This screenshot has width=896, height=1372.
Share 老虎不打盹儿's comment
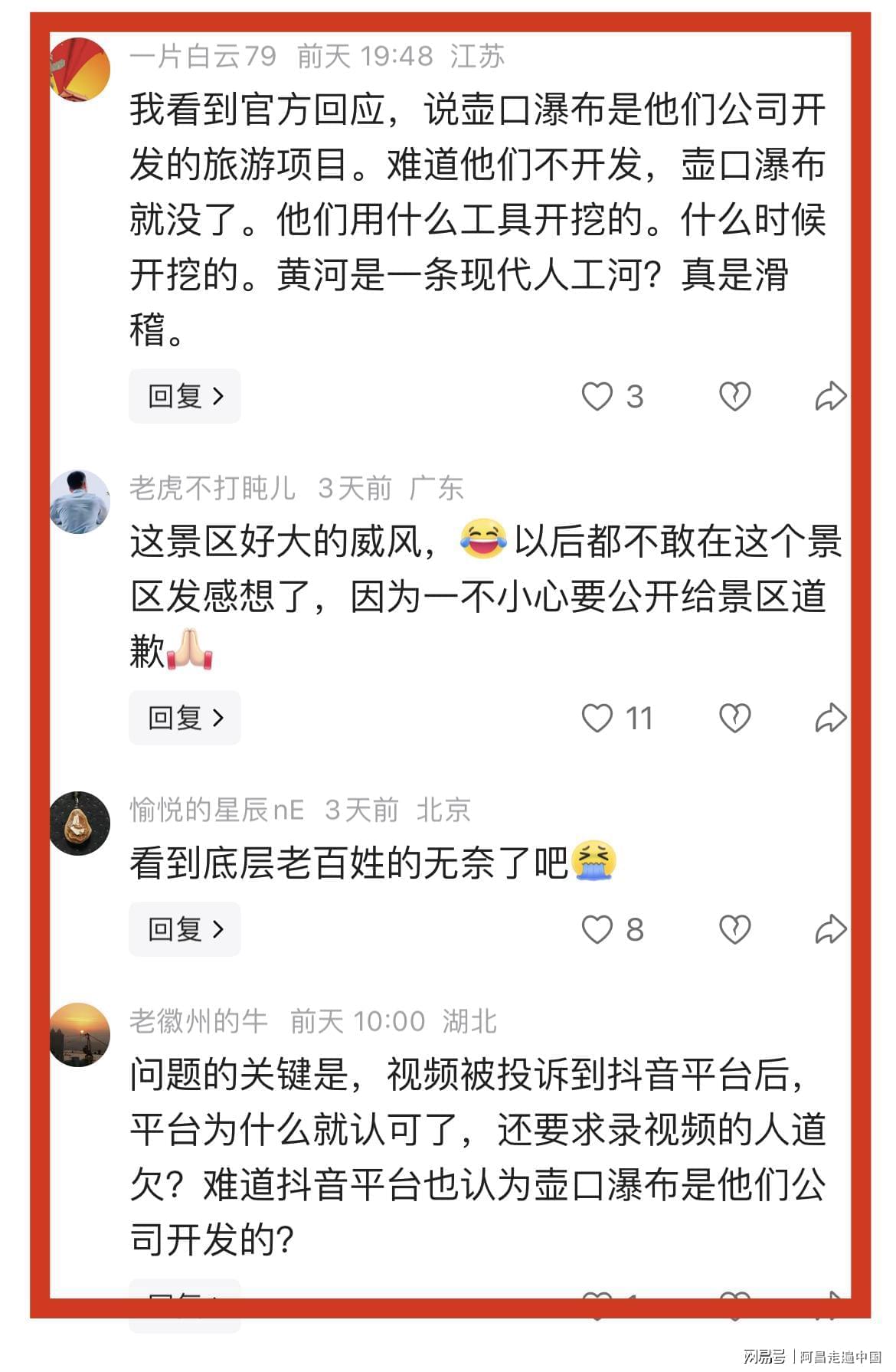tap(830, 719)
